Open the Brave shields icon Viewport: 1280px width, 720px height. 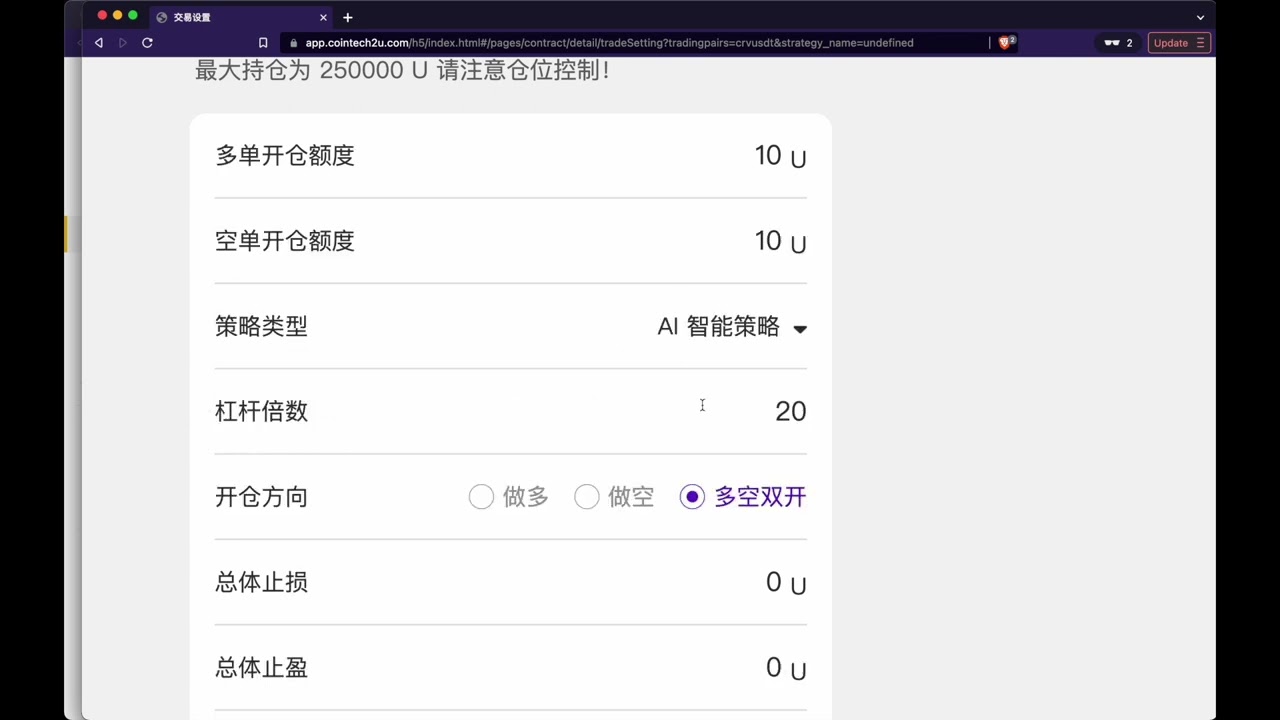1006,42
